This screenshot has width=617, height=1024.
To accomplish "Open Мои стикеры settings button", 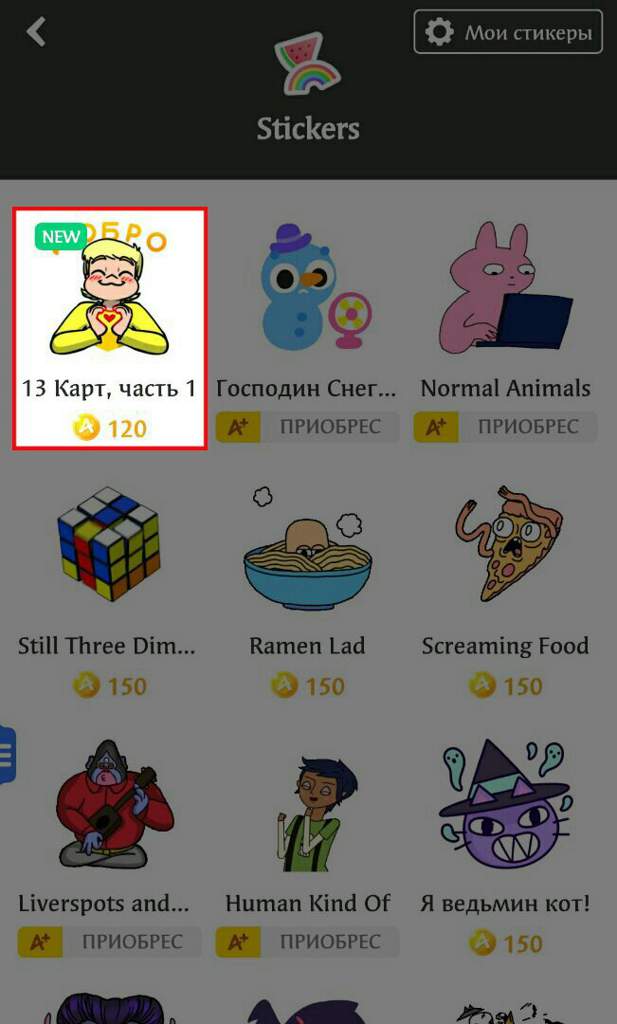I will pos(508,32).
